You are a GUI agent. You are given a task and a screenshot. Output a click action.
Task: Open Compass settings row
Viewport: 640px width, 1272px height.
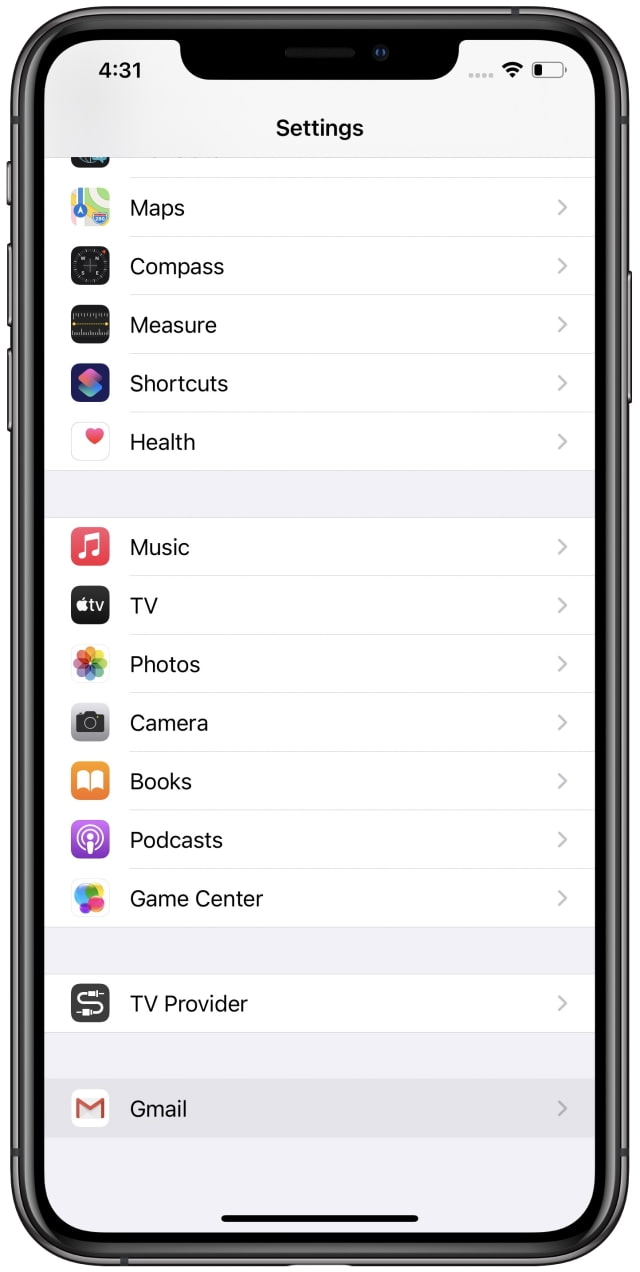click(320, 266)
